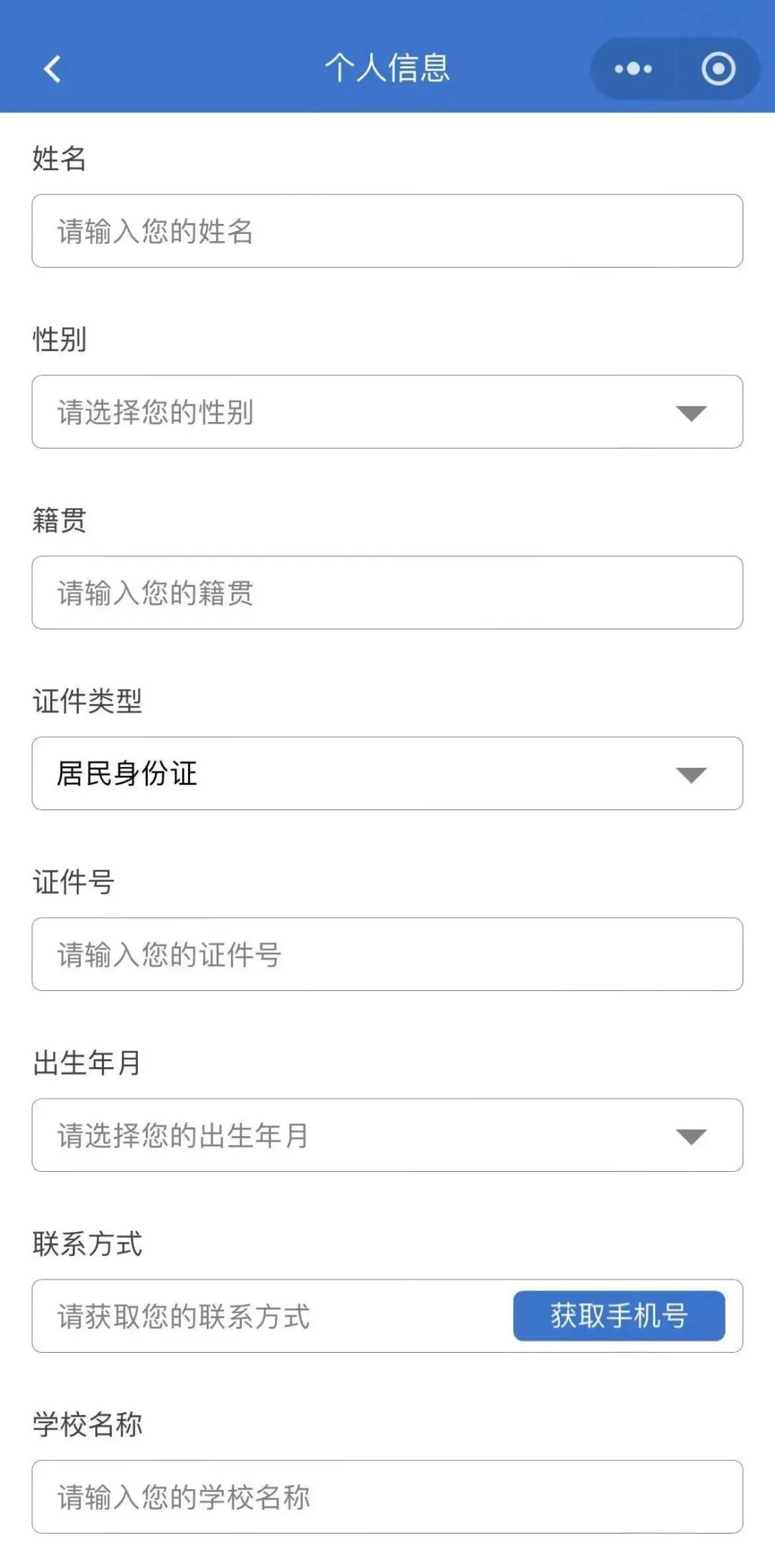Tap the 个人信息 page title
The height and width of the screenshot is (1568, 775).
[x=387, y=68]
